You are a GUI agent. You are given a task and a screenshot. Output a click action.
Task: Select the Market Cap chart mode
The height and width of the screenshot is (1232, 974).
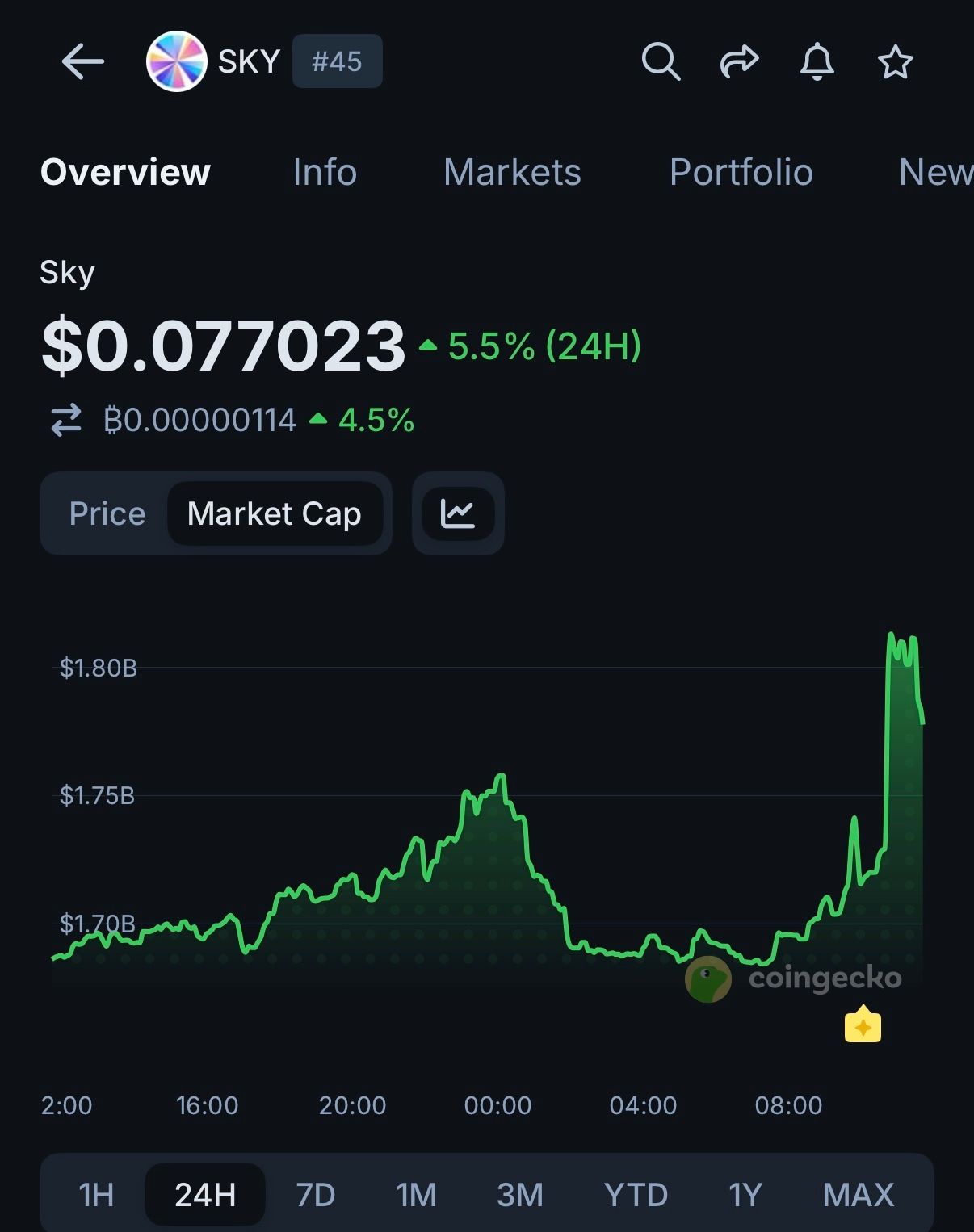click(x=274, y=513)
